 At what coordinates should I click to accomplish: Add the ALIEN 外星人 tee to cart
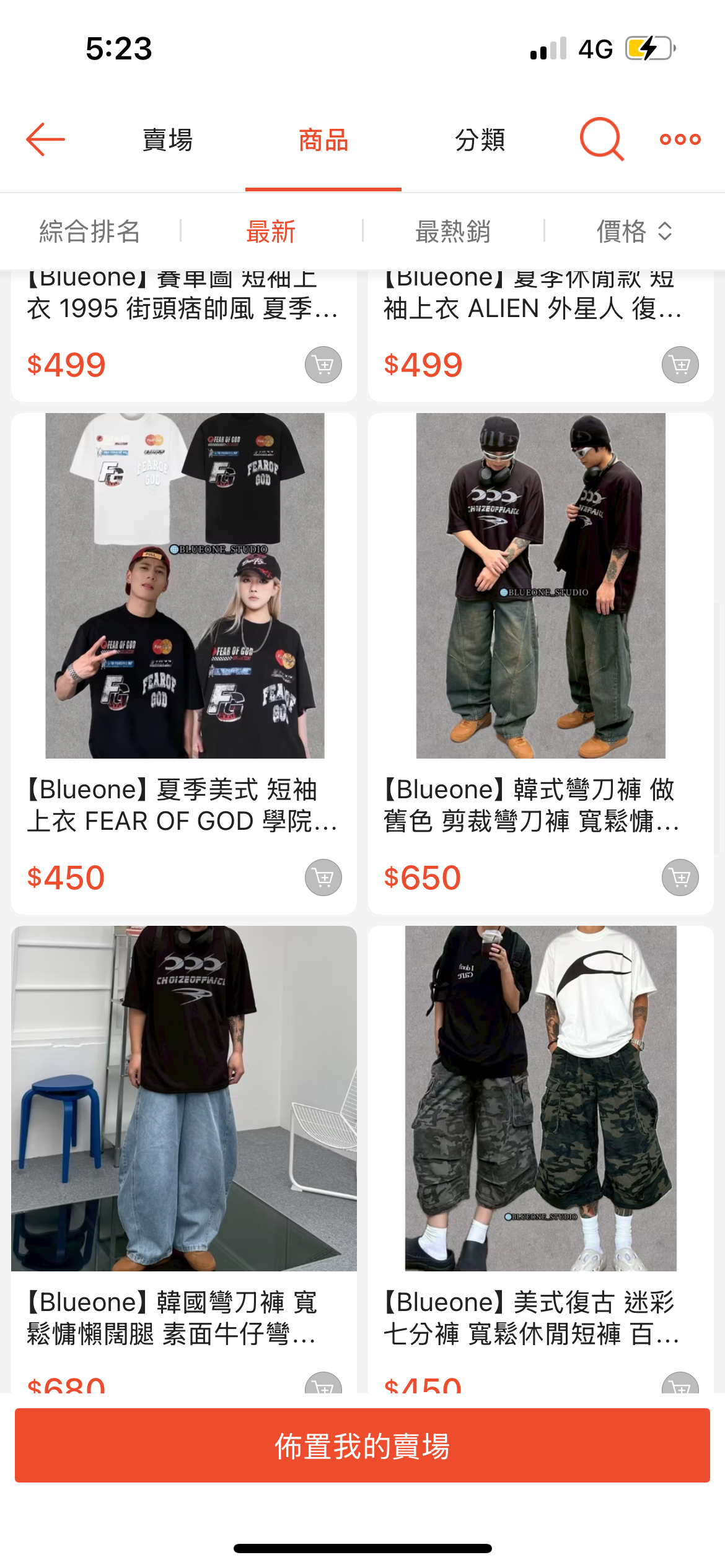tap(680, 365)
